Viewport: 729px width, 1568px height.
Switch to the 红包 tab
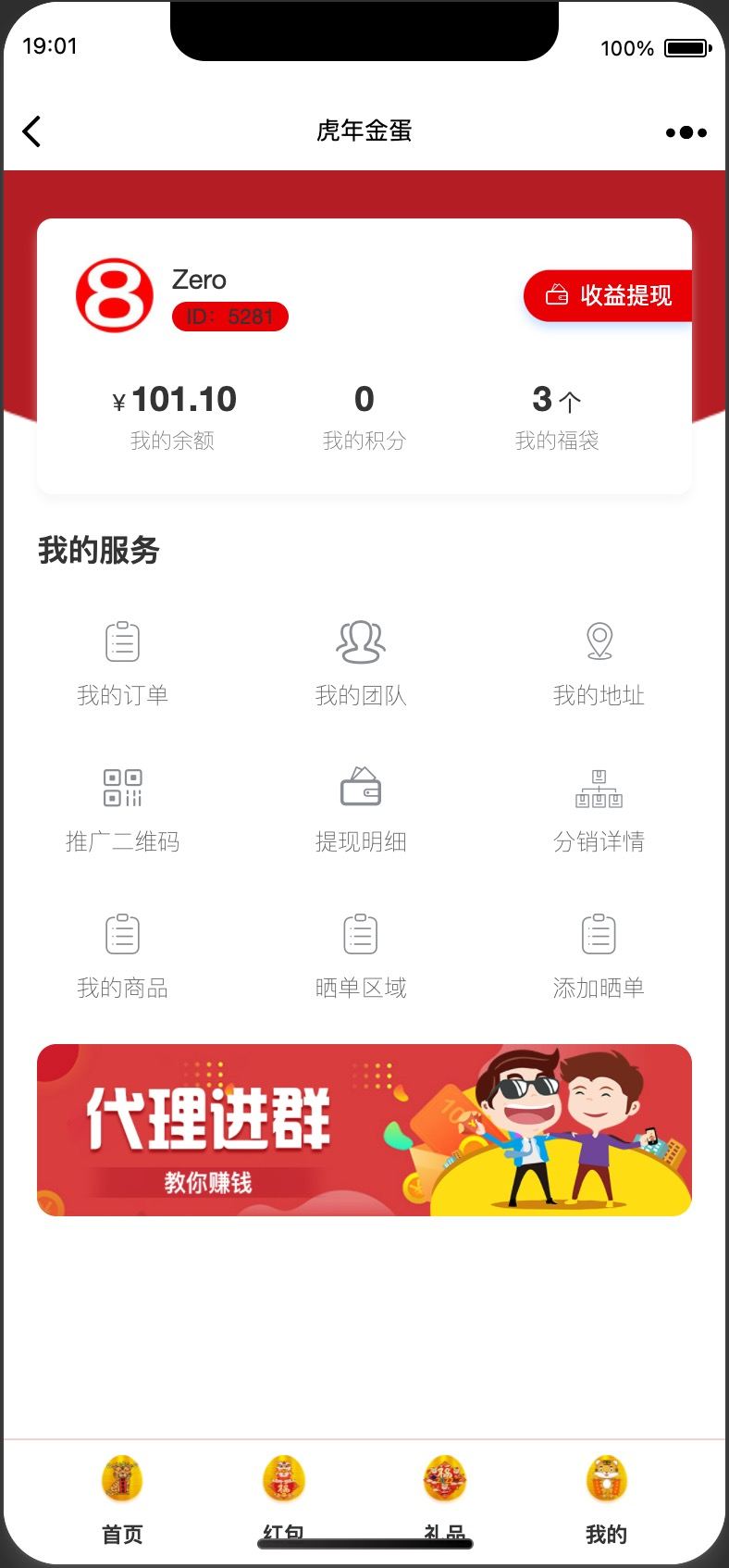click(283, 1500)
